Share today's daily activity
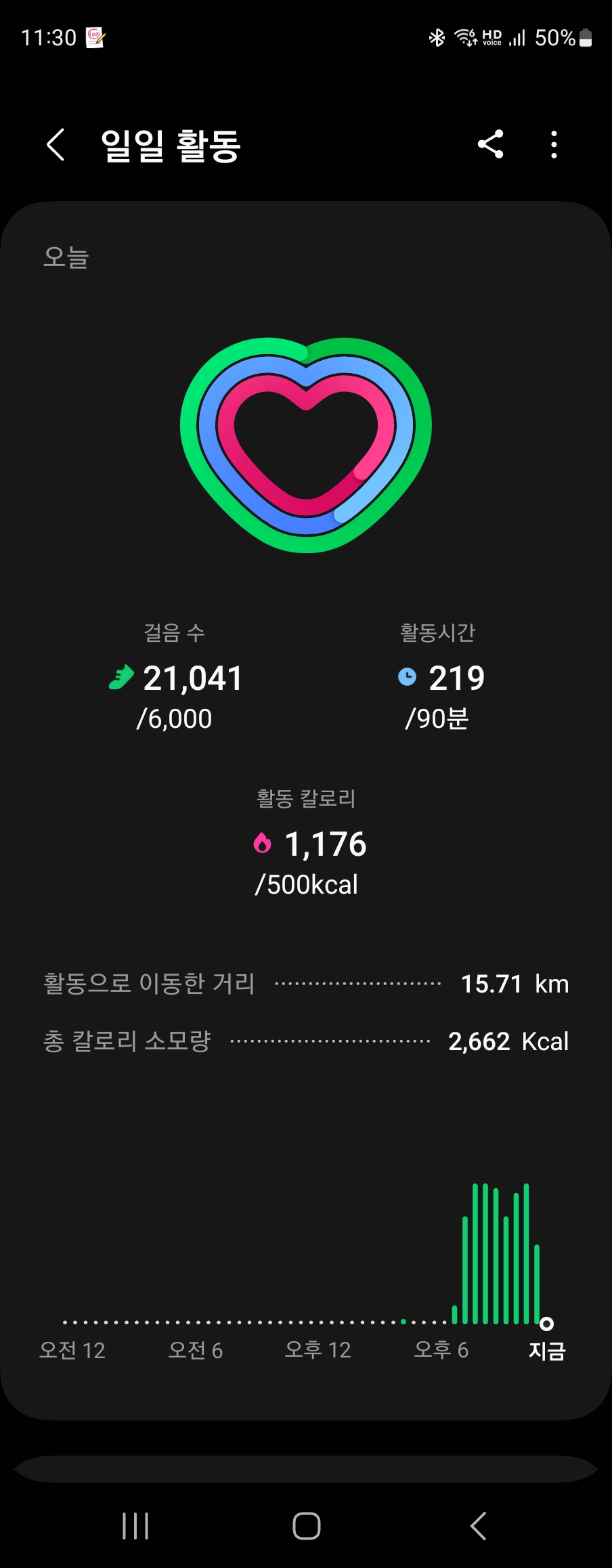Screen dimensions: 612x1568 (x=491, y=144)
